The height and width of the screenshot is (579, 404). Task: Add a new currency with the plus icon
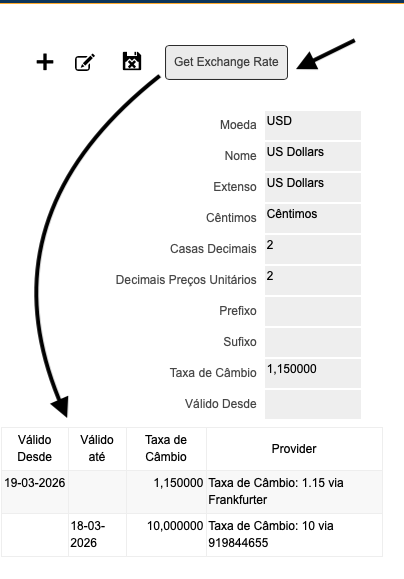click(x=45, y=62)
